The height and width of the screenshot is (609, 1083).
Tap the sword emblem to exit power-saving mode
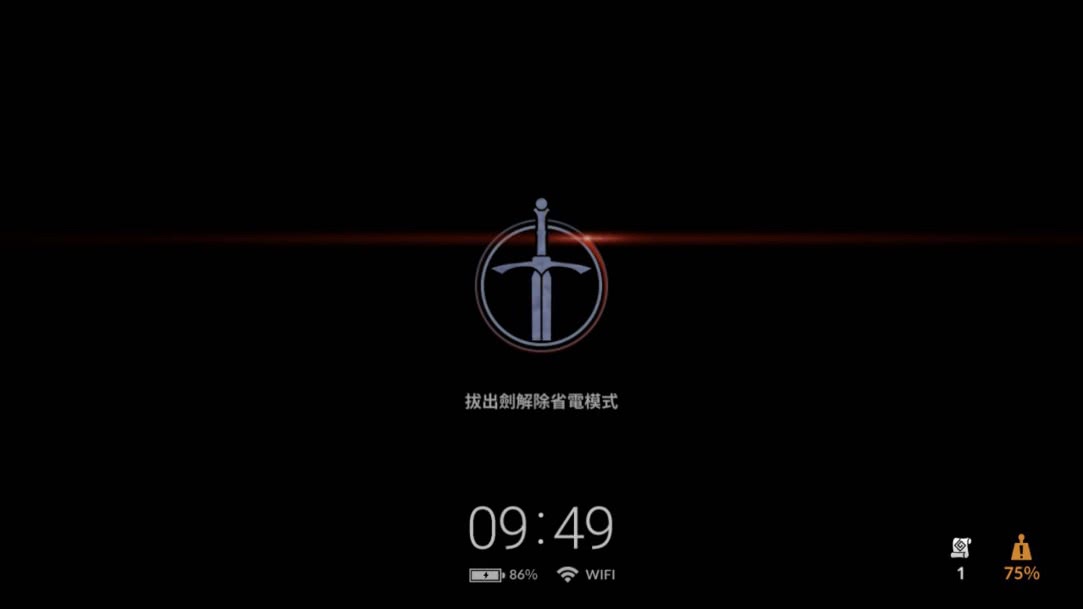[x=541, y=282]
